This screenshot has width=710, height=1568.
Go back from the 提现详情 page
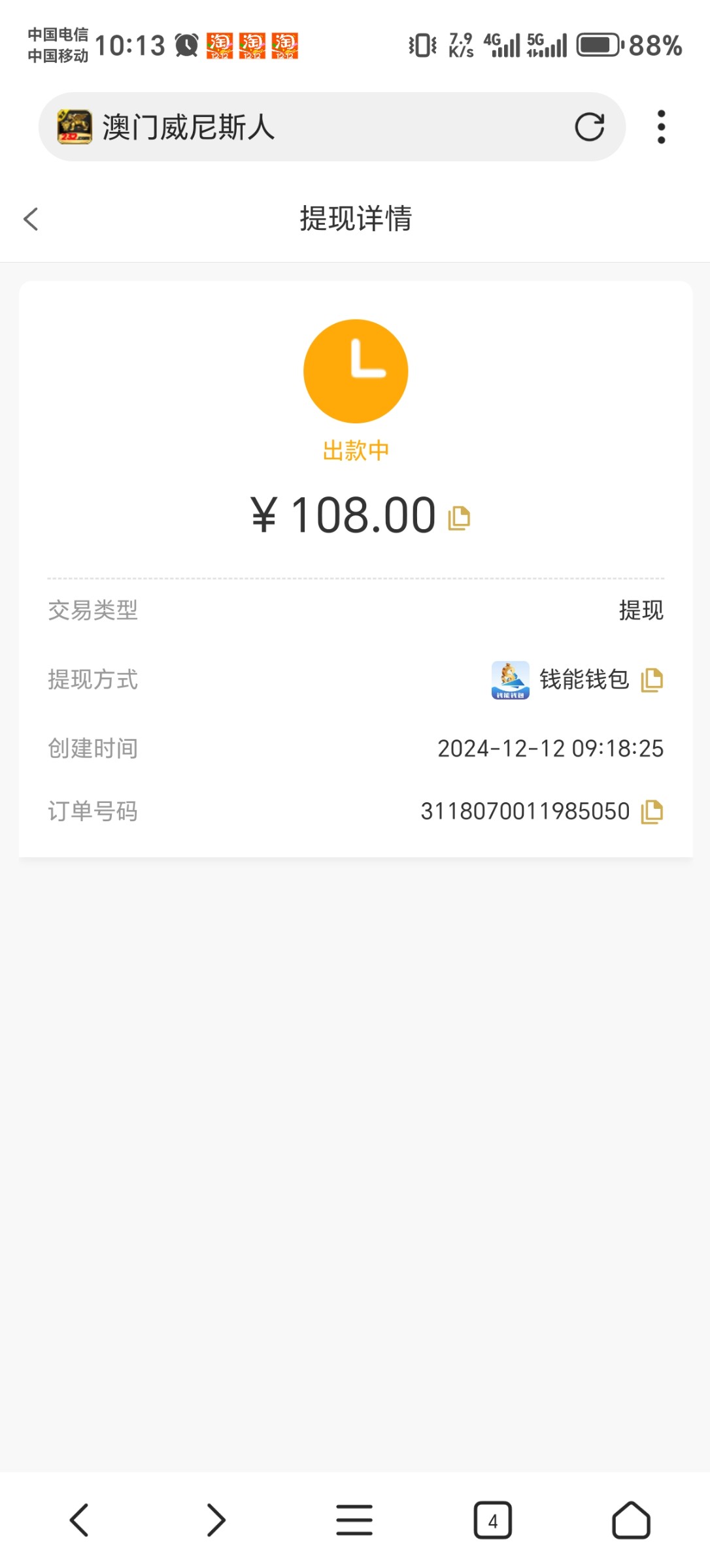coord(31,219)
